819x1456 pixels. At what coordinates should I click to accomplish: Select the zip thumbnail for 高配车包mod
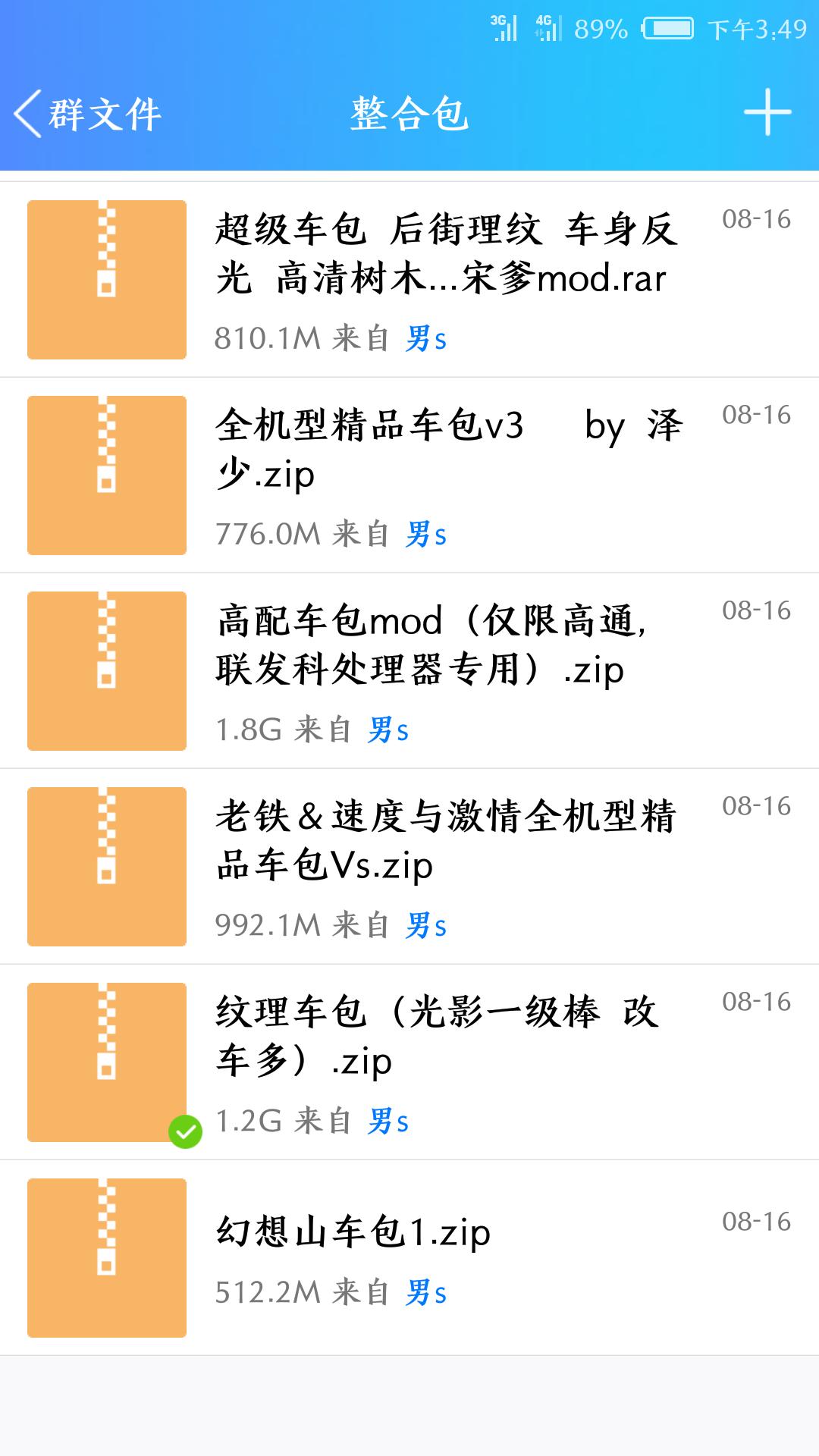(106, 672)
